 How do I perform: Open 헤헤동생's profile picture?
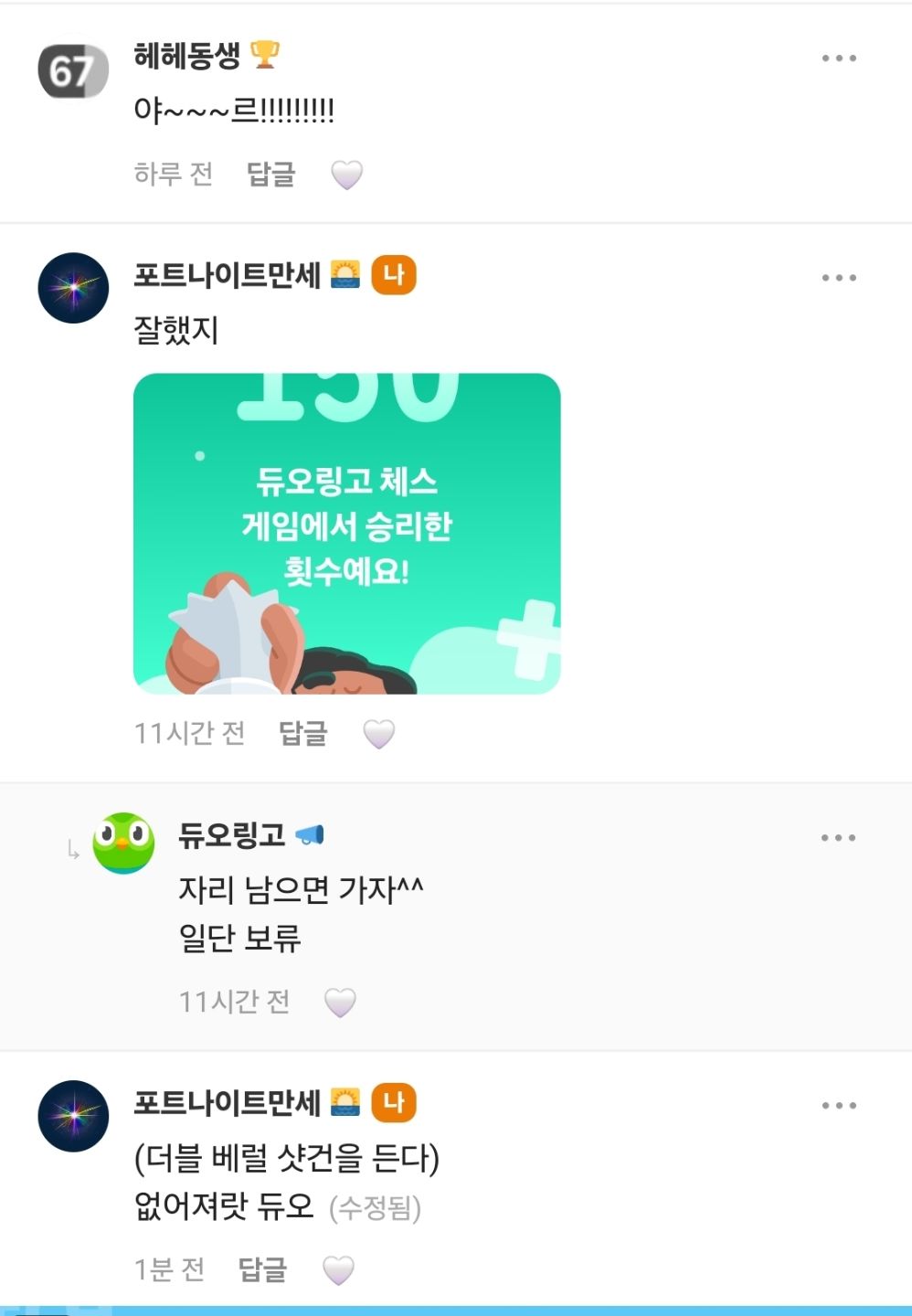click(73, 69)
